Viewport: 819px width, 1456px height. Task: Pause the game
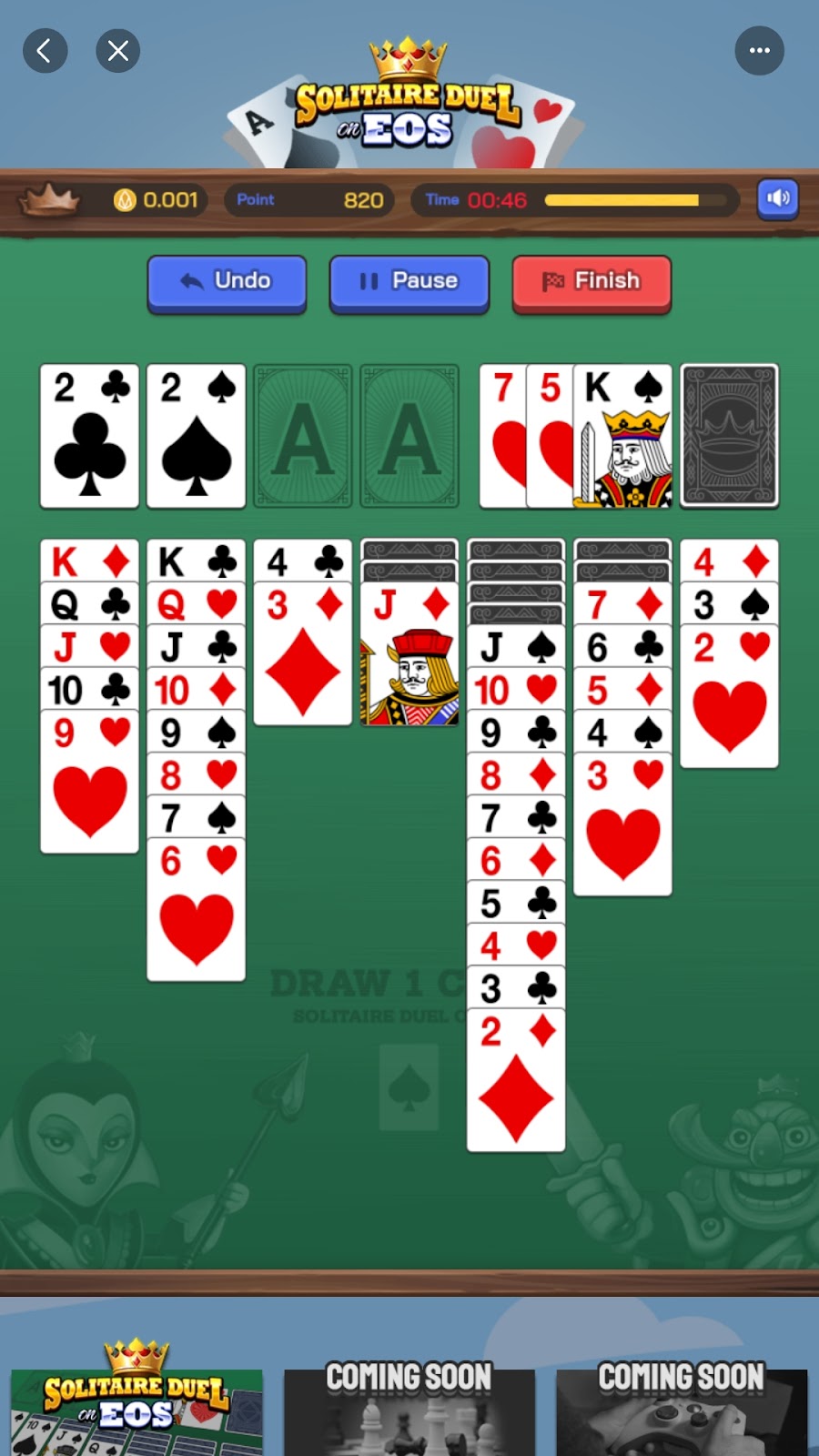tap(409, 282)
